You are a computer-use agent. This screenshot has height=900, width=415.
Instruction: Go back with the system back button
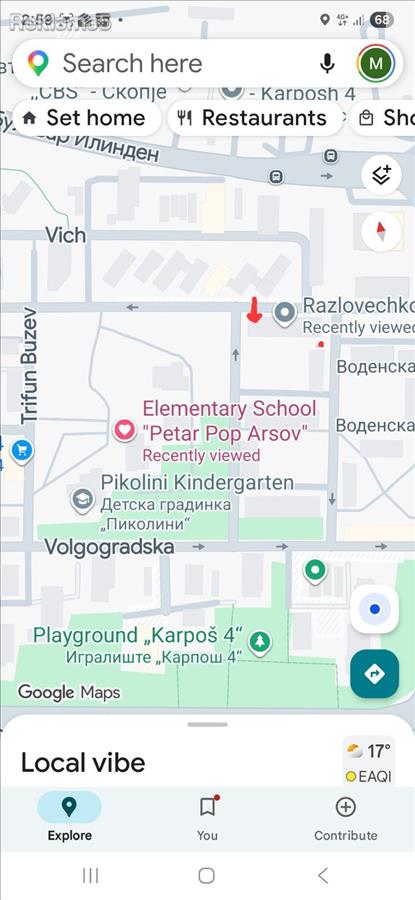coord(323,875)
